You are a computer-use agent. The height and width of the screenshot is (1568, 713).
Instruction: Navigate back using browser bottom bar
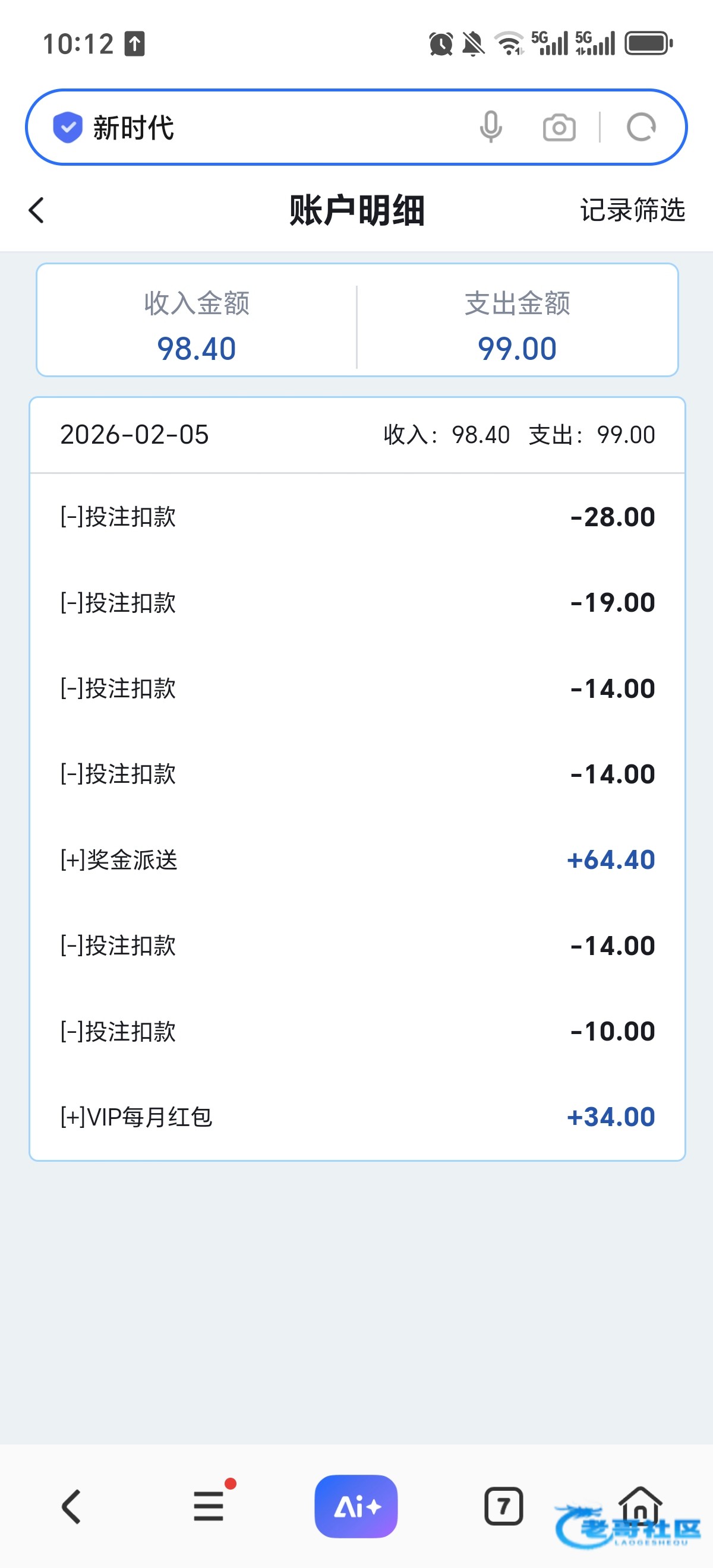coord(71,1506)
